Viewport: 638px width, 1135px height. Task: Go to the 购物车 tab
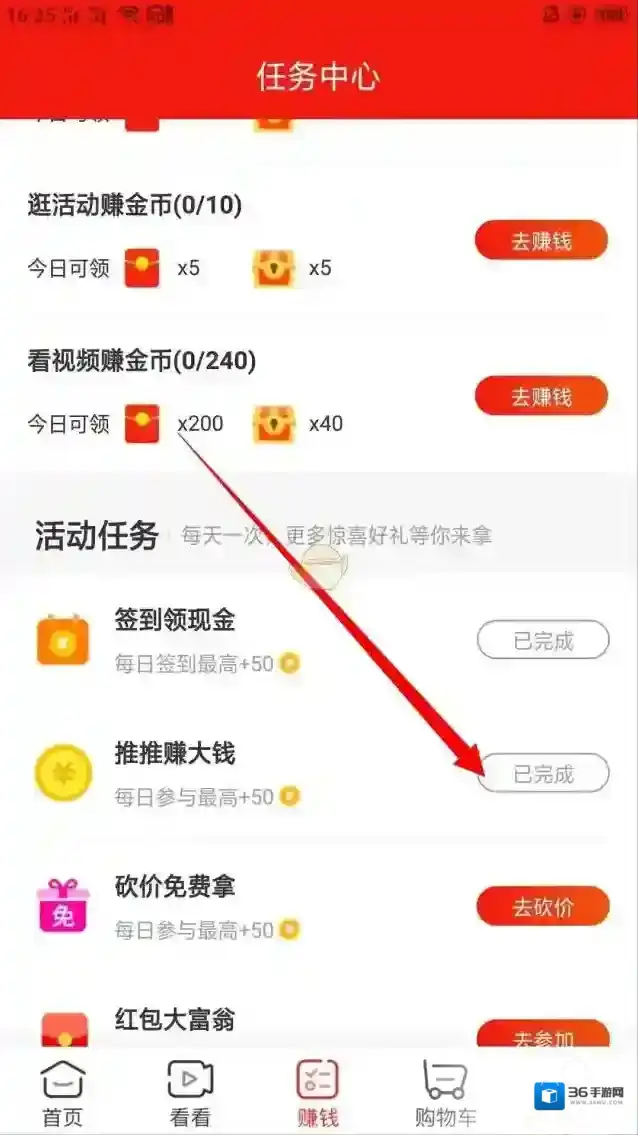(446, 1092)
